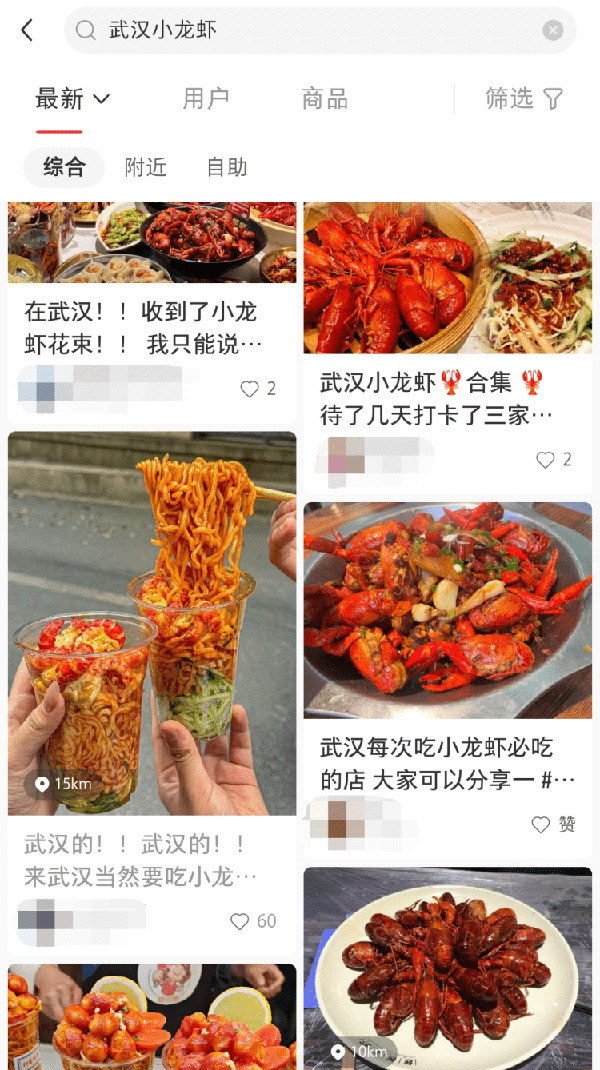Image resolution: width=600 pixels, height=1070 pixels.
Task: Select the 附近 chip
Action: pos(146,167)
